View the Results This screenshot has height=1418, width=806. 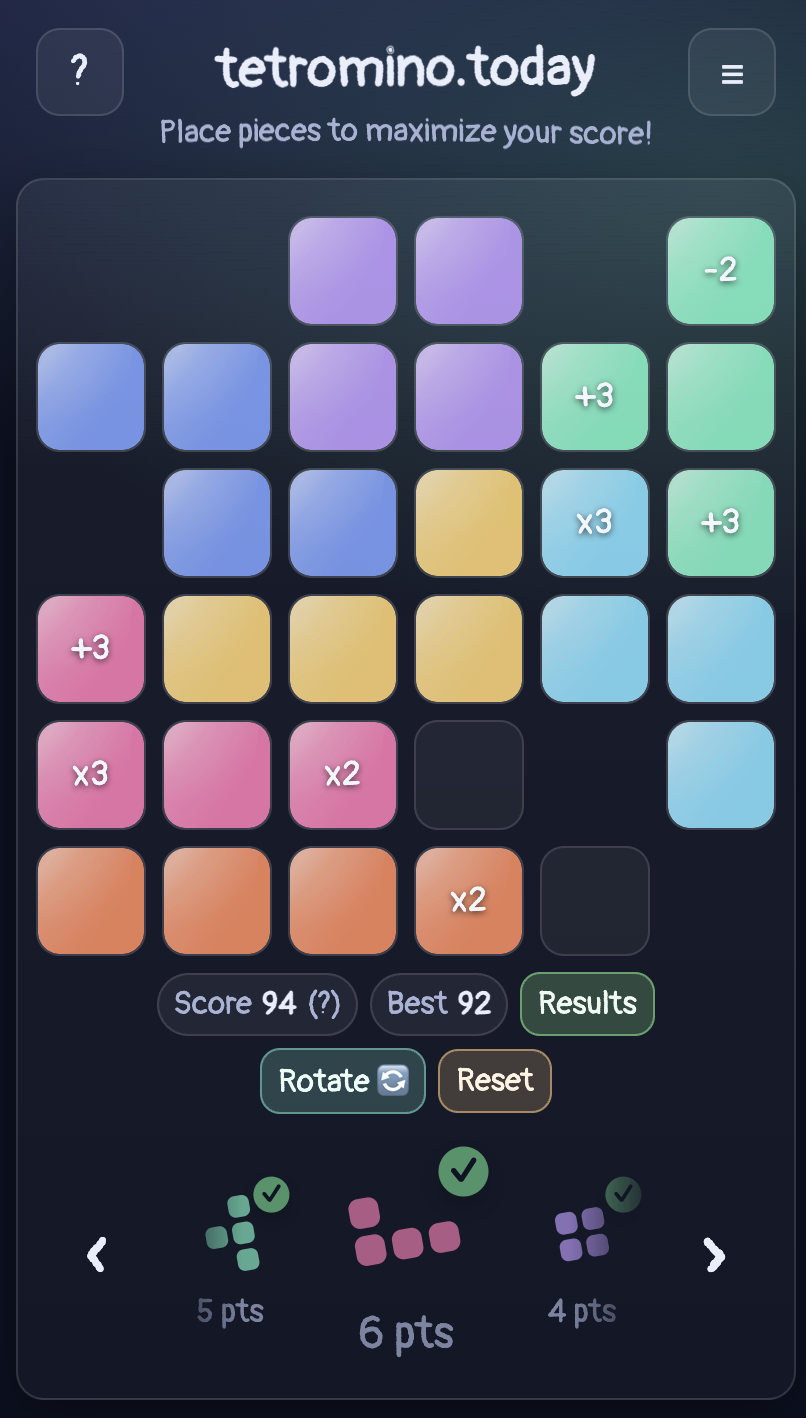click(587, 1003)
